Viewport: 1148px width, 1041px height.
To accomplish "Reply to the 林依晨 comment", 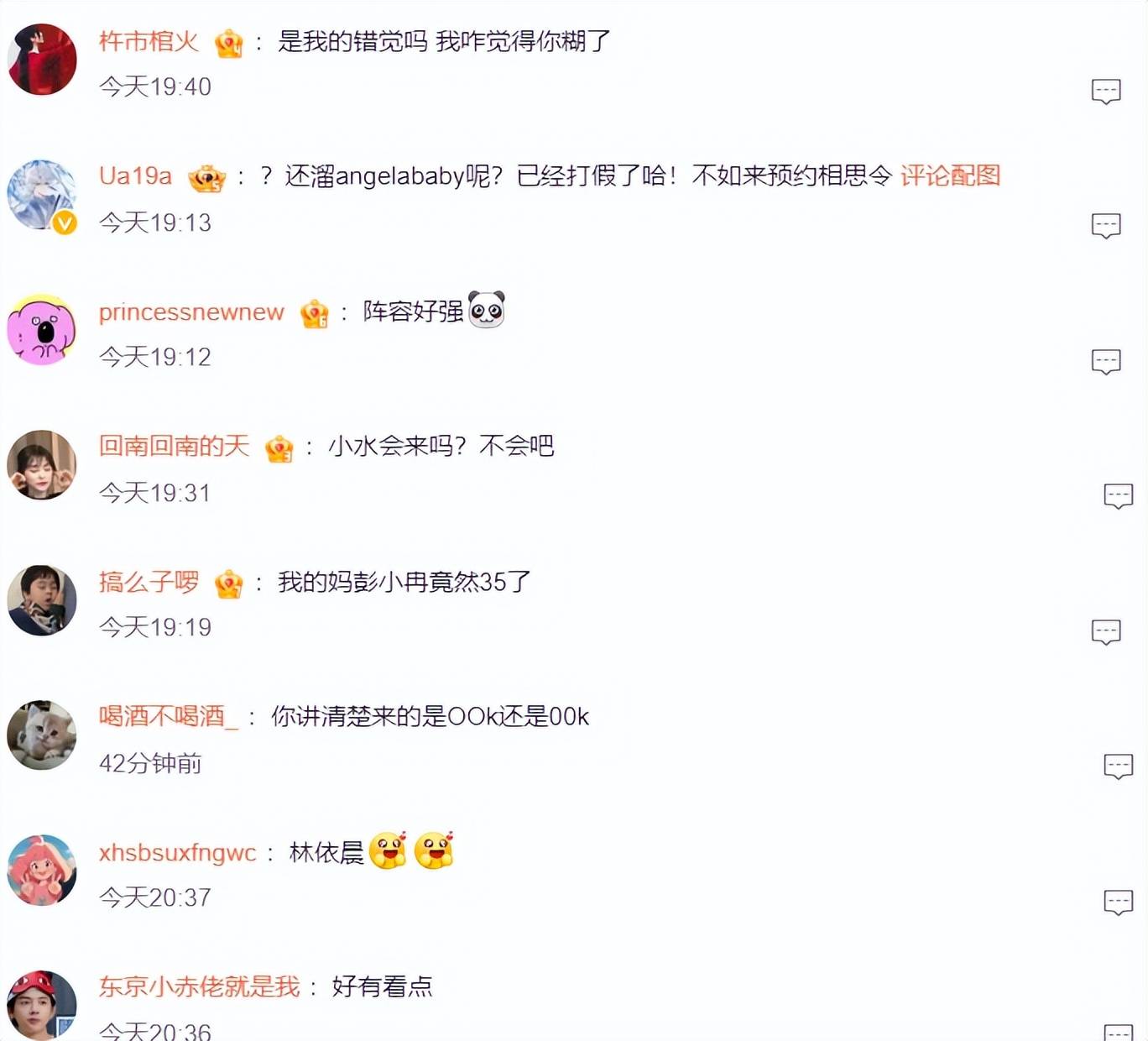I will (x=1118, y=902).
